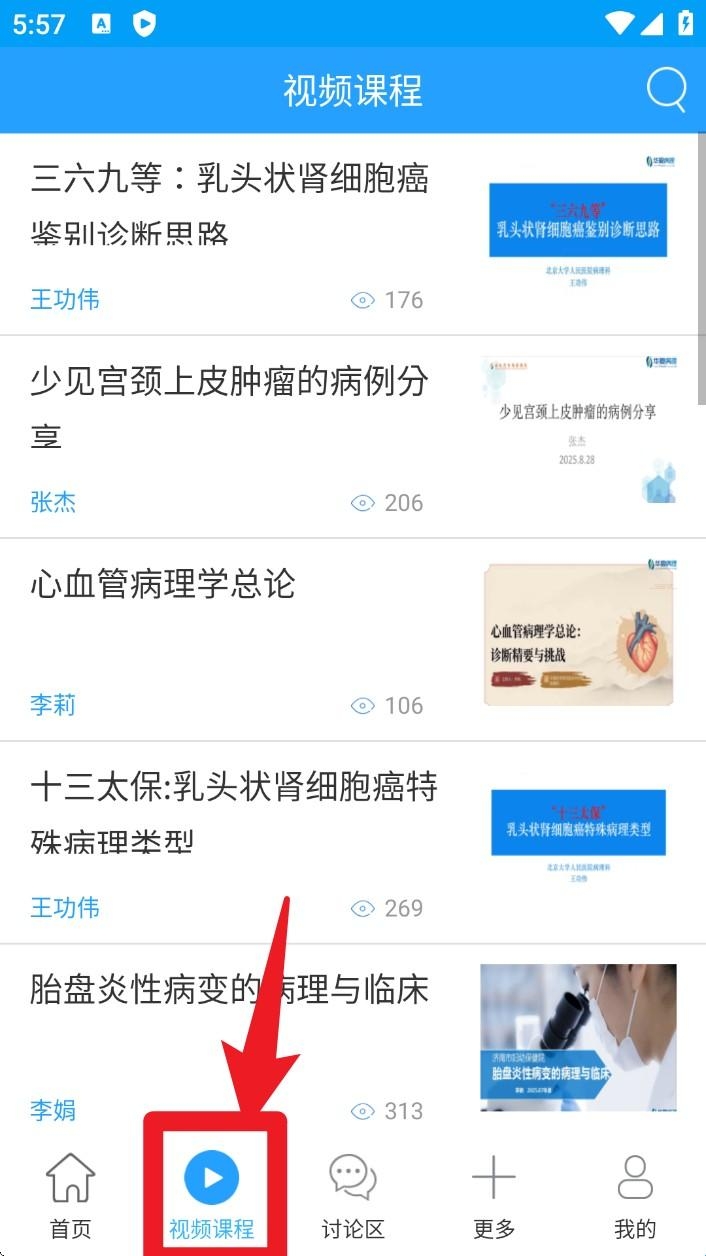The image size is (706, 1256).
Task: Switch to the 讨论区 tab
Action: point(352,1196)
